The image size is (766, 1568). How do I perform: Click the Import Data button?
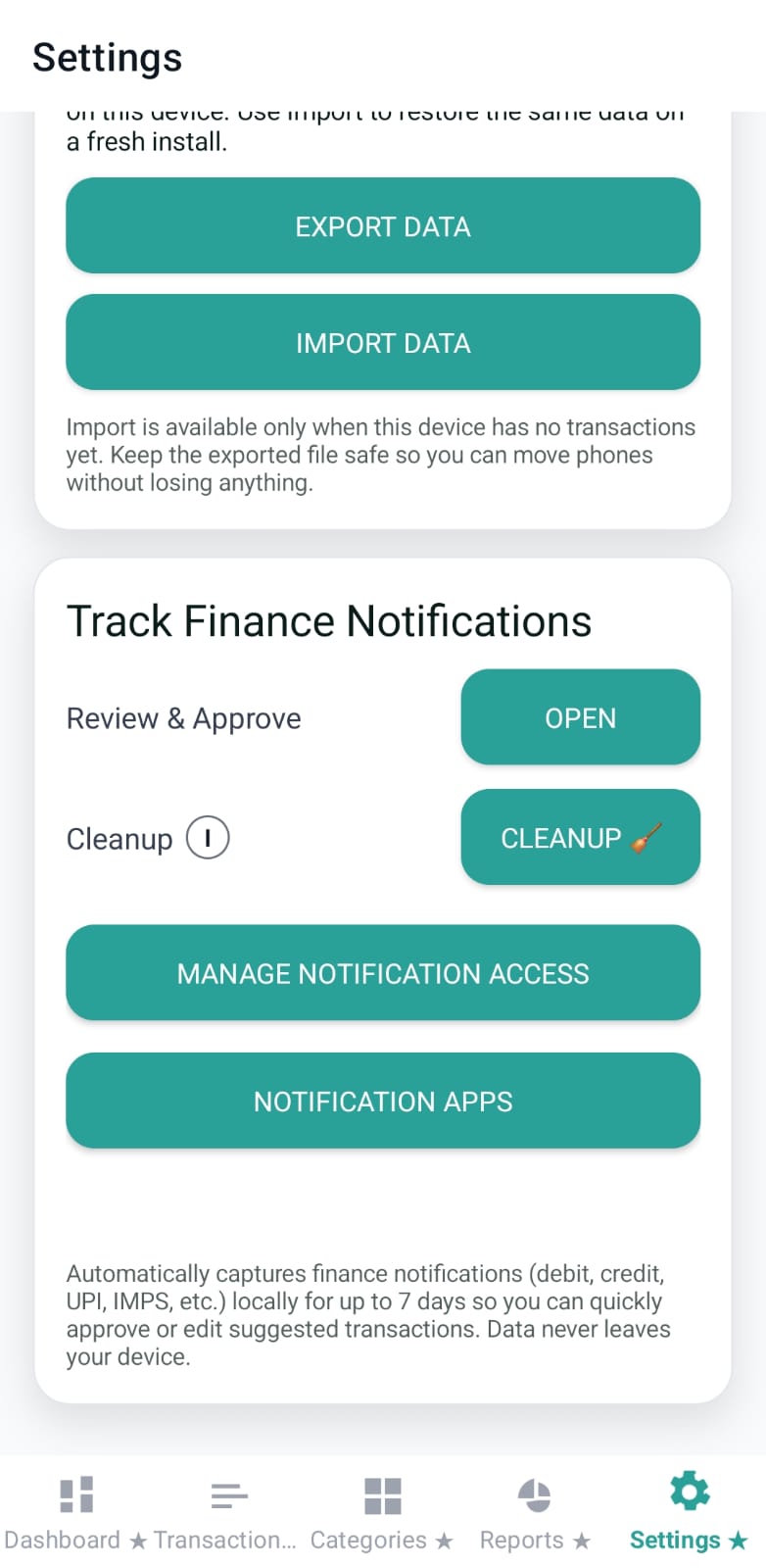(x=383, y=342)
